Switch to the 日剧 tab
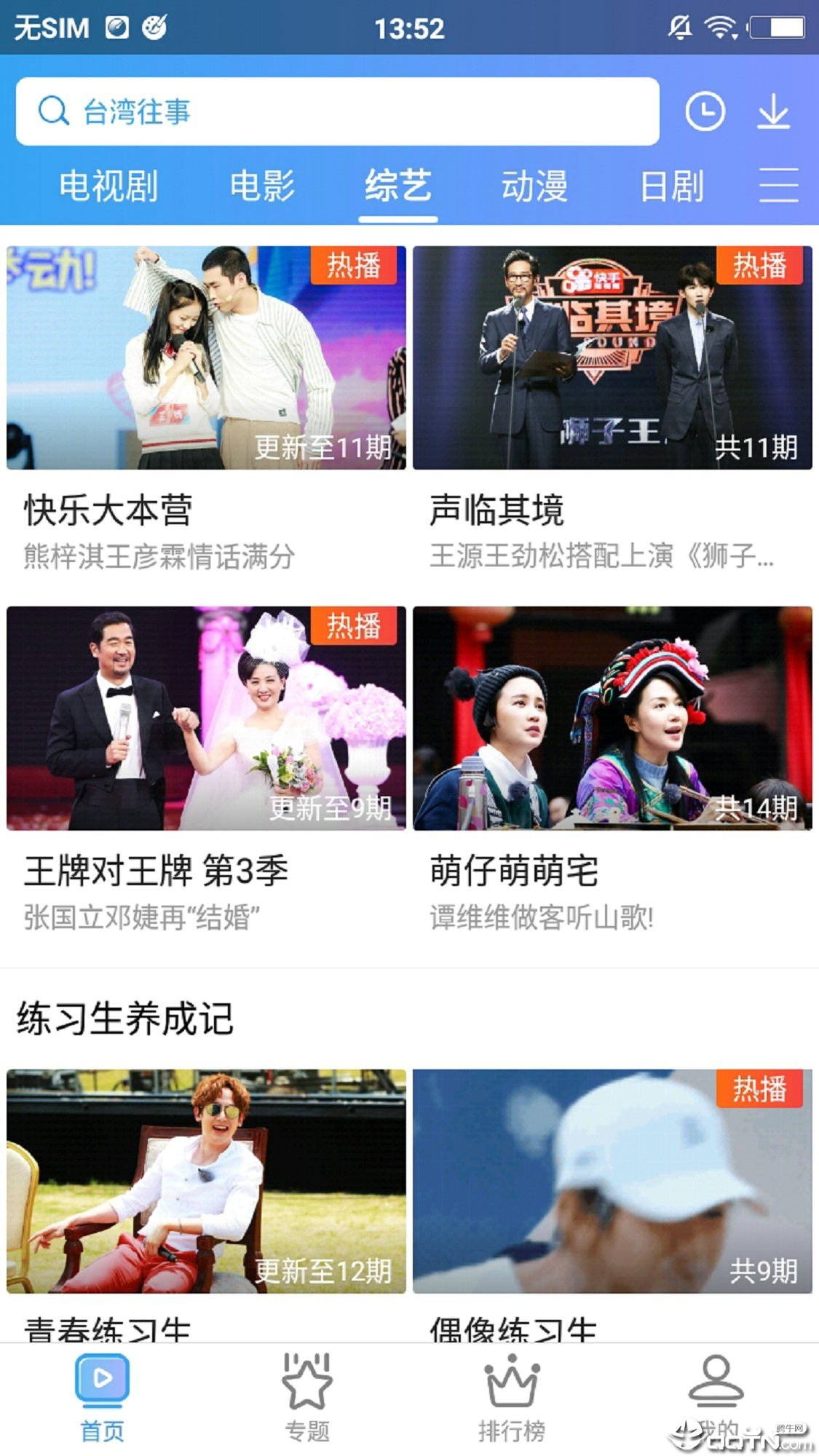This screenshot has width=819, height=1456. click(672, 186)
